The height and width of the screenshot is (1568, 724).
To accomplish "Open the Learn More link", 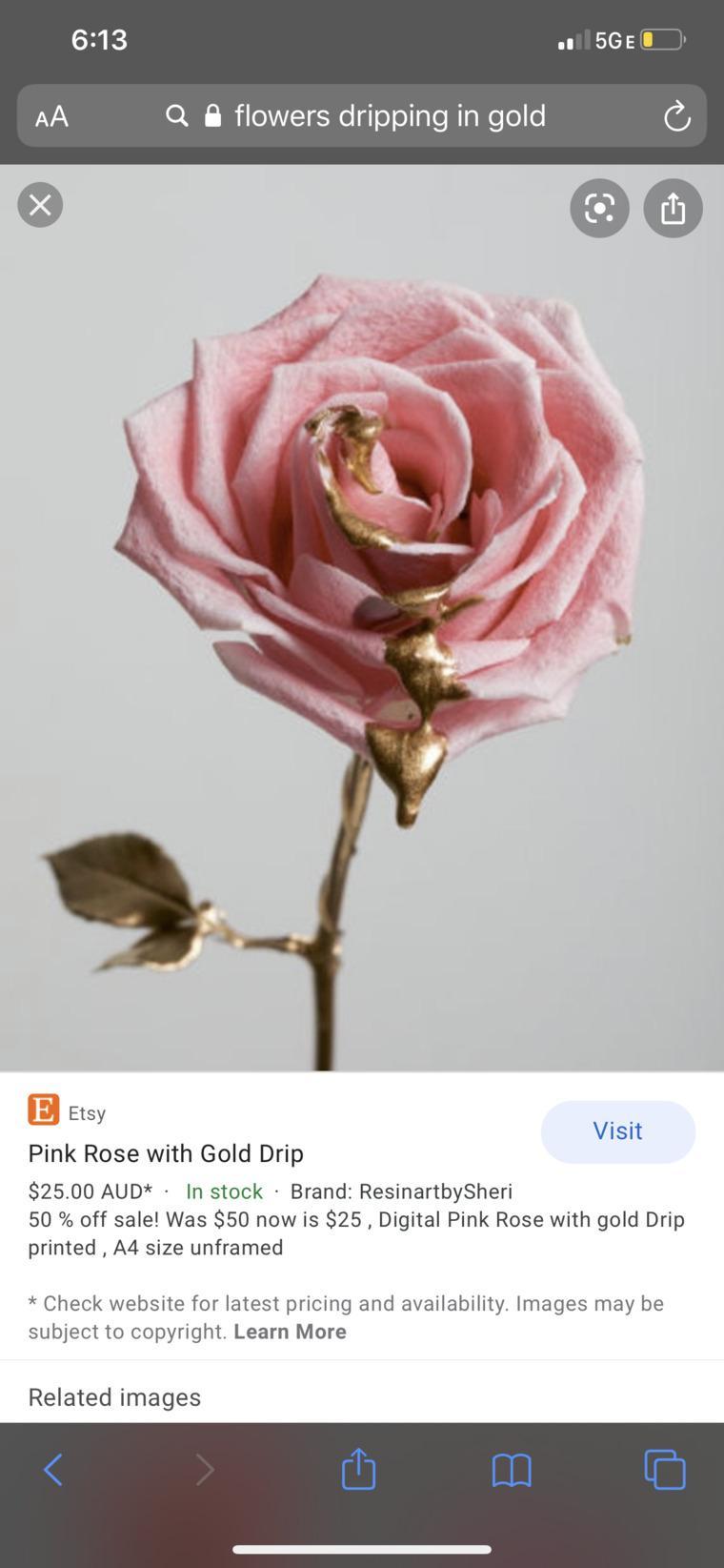I will pos(290,1332).
